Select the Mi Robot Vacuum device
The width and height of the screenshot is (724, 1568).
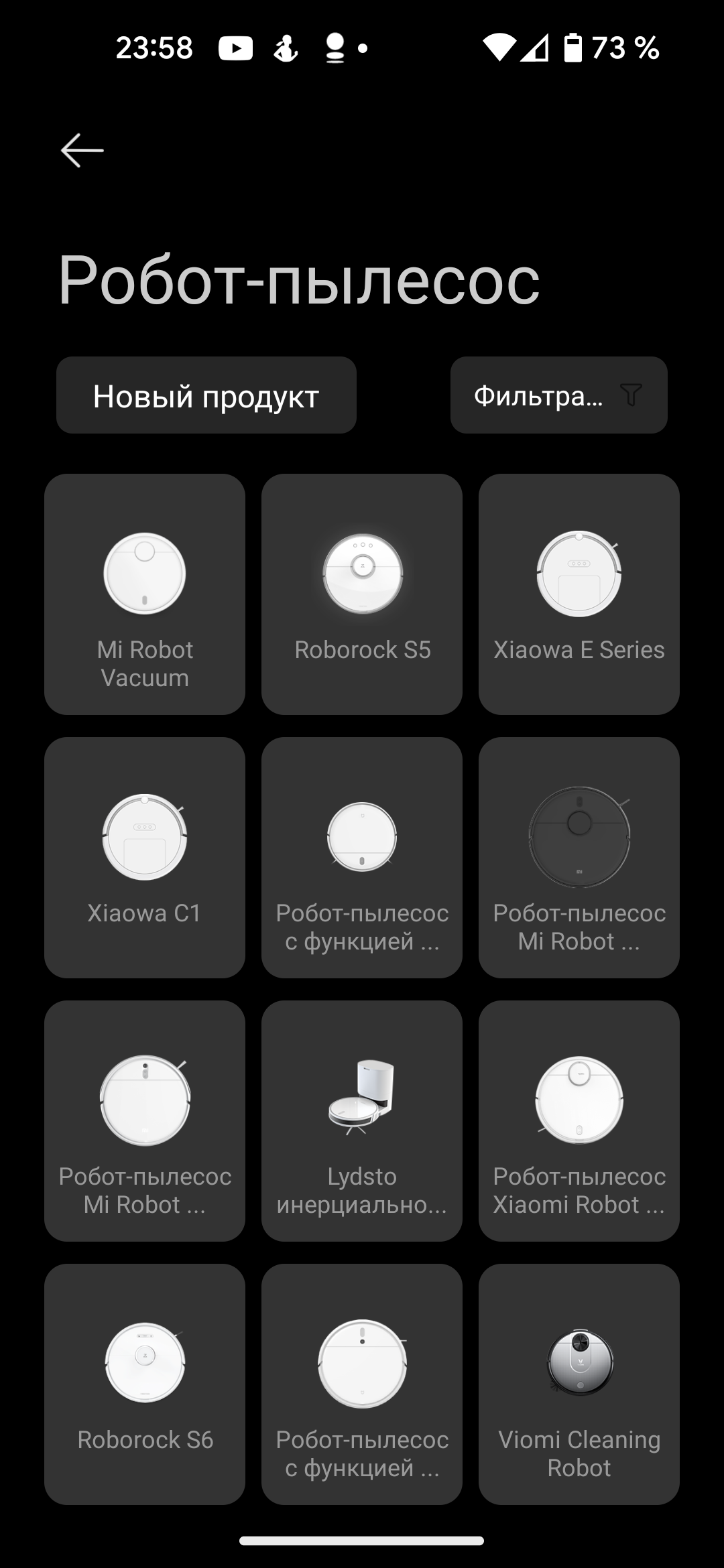pos(145,594)
